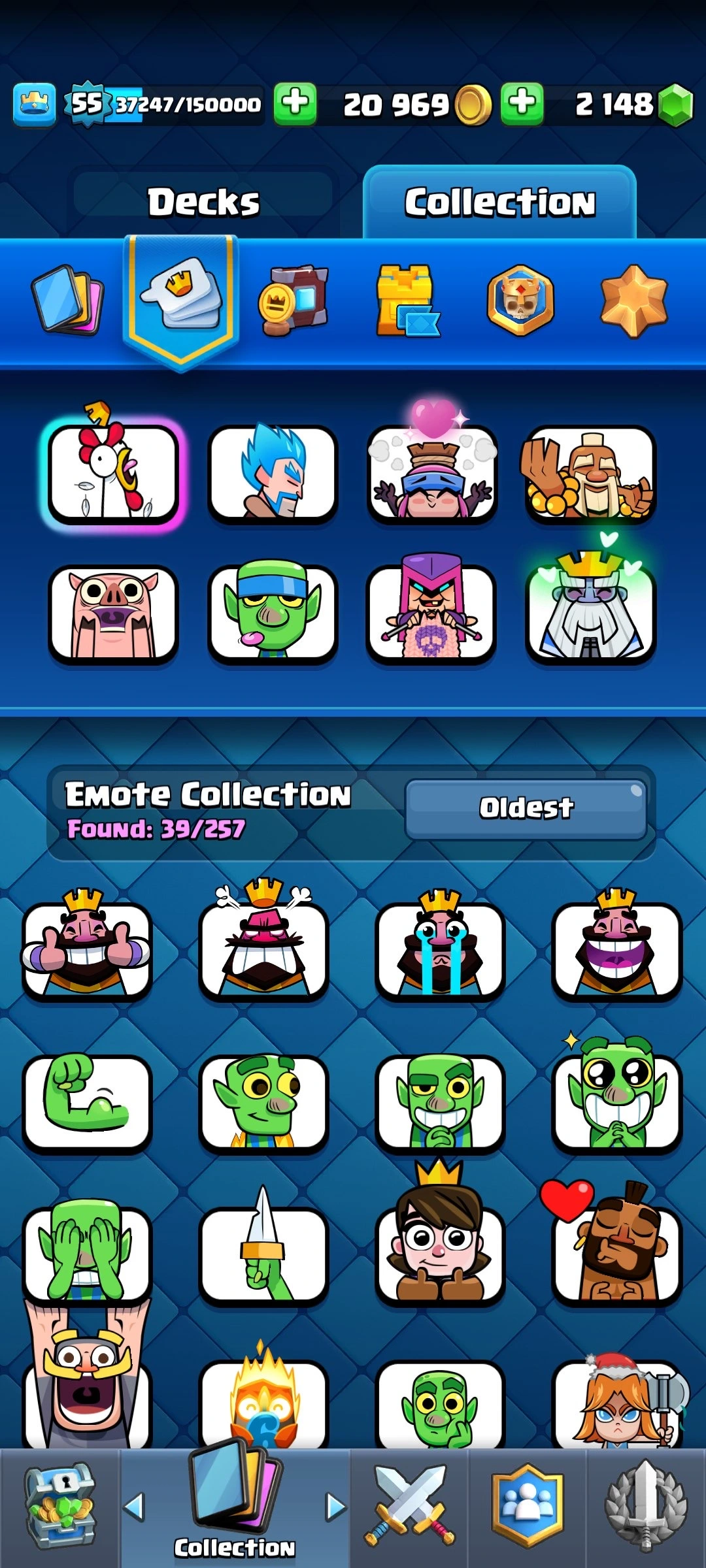Open the Clan social tab
This screenshot has width=706, height=1568.
[x=527, y=1506]
